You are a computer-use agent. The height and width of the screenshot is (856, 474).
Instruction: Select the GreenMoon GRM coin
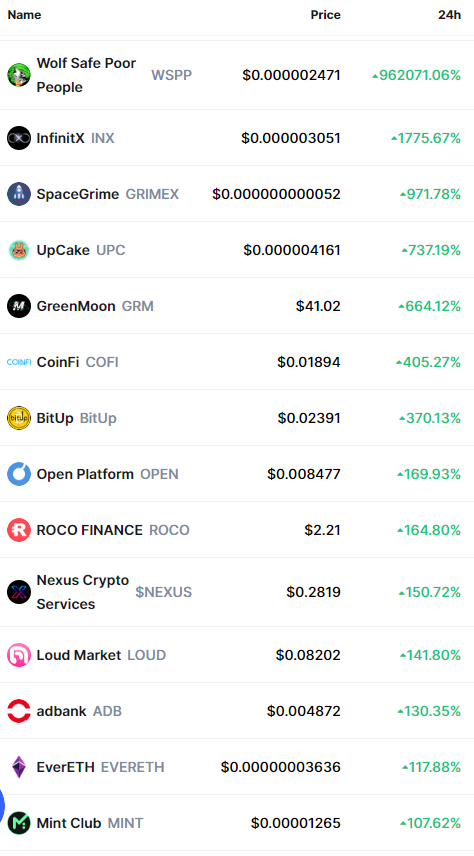(237, 306)
